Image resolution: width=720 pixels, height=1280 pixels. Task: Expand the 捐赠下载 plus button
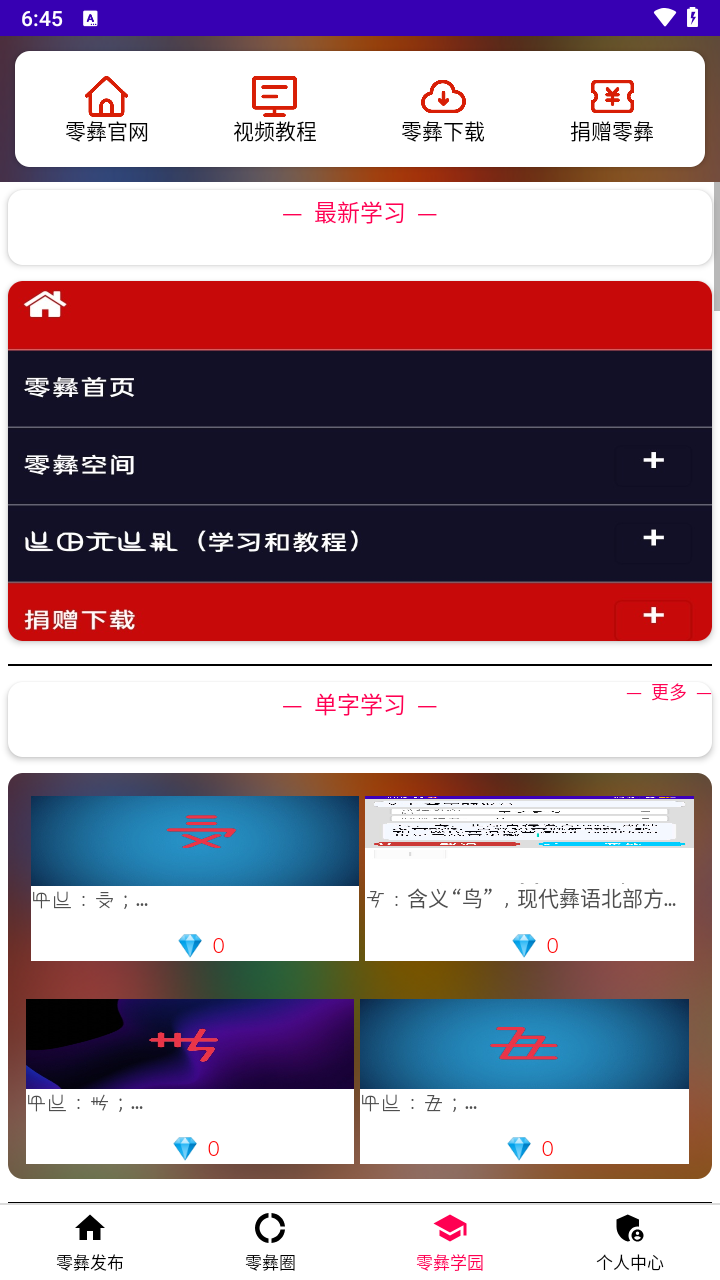click(653, 616)
